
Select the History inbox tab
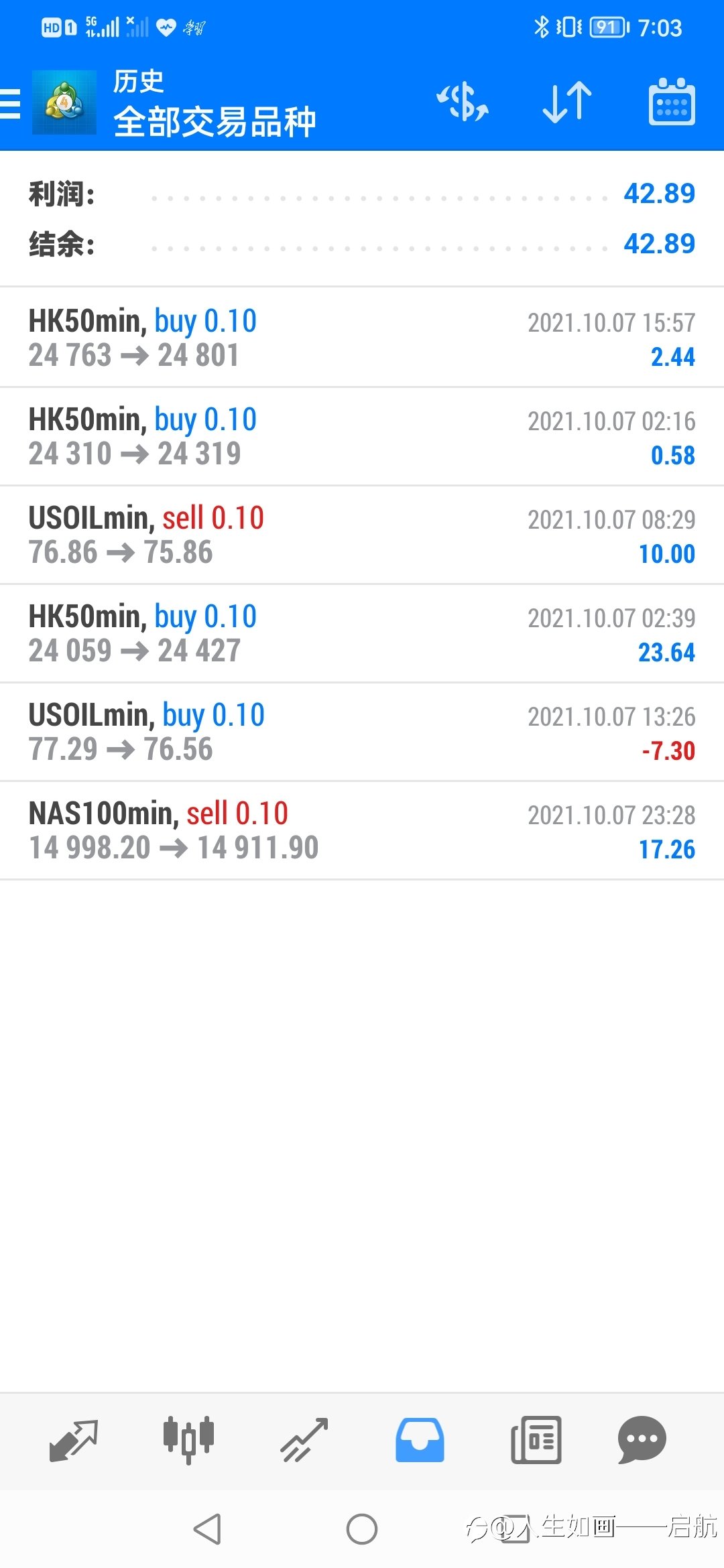click(x=420, y=1440)
